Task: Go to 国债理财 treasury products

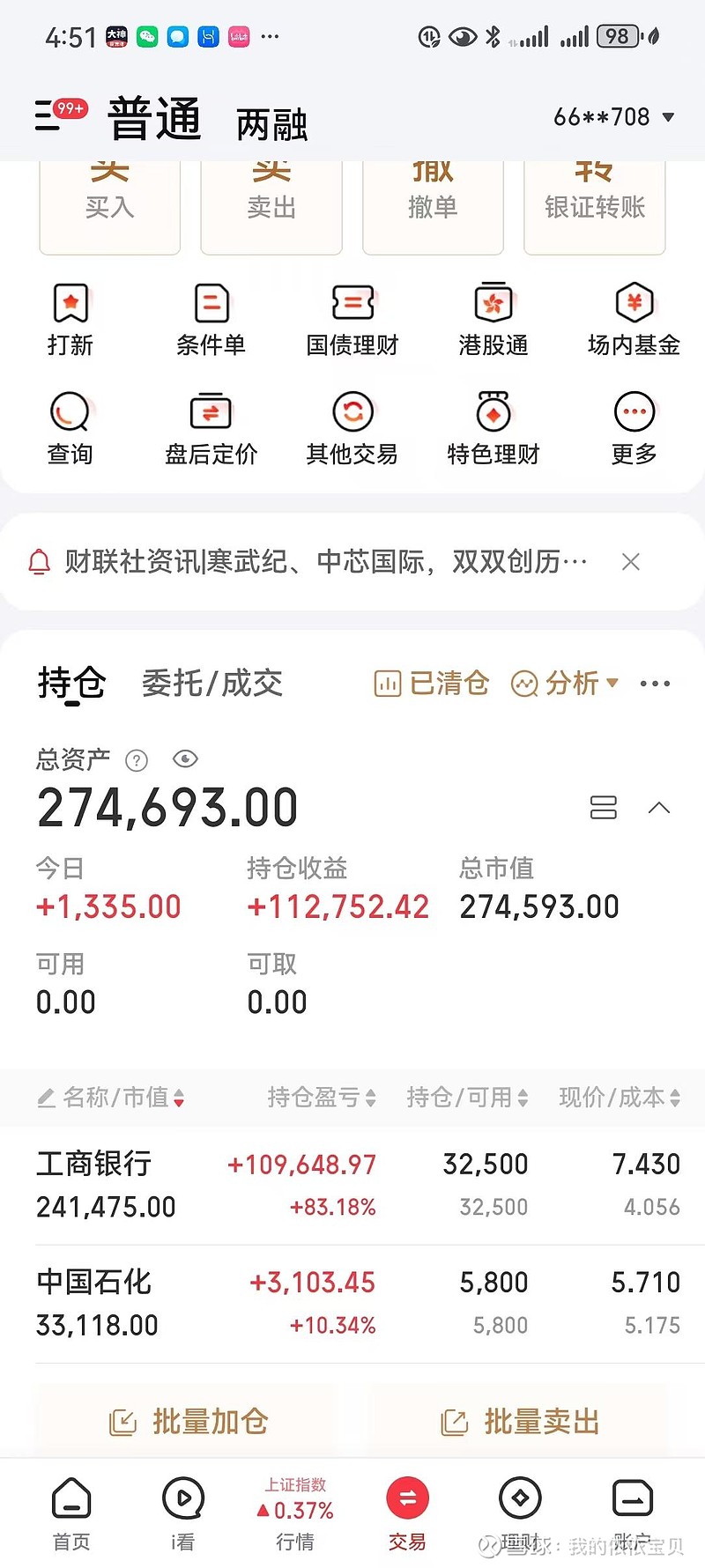Action: click(352, 319)
